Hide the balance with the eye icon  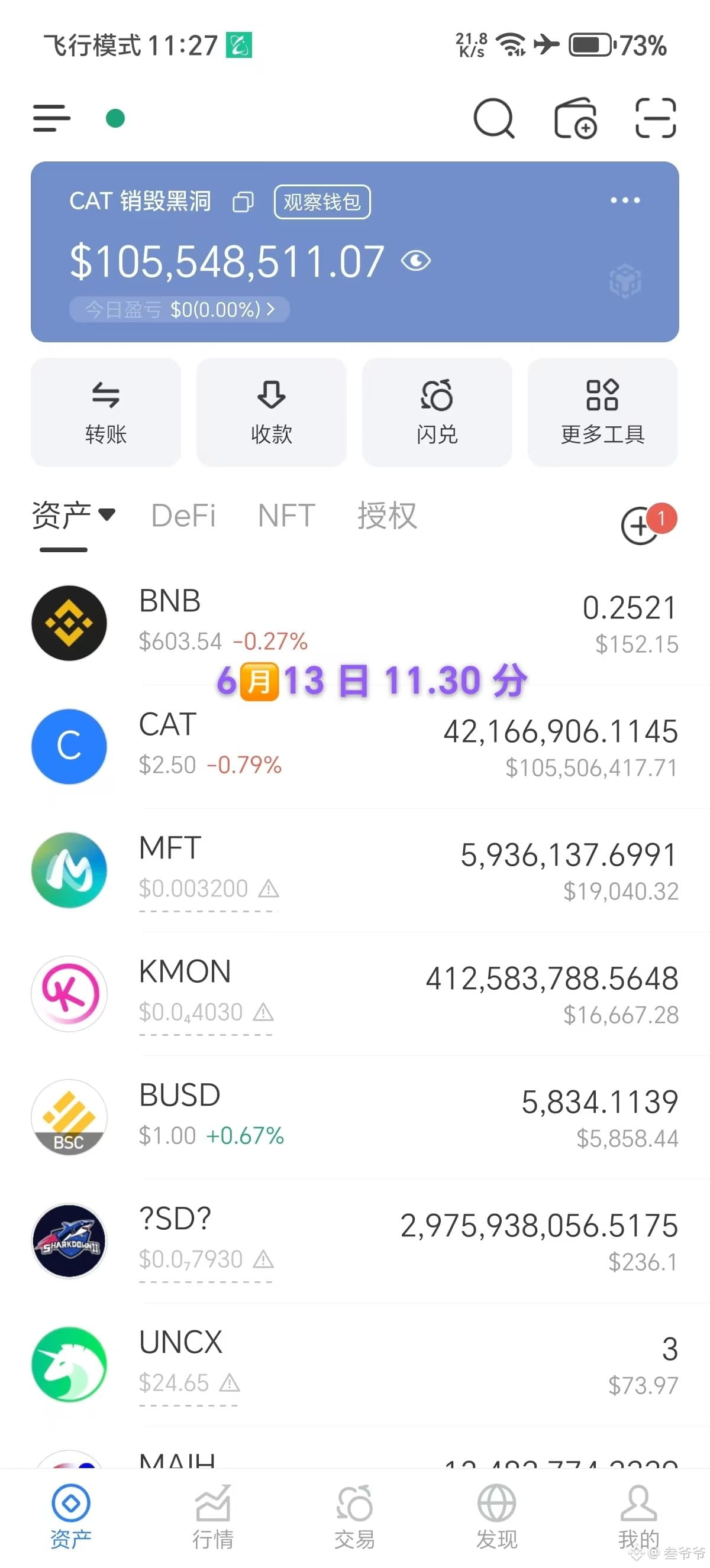416,261
